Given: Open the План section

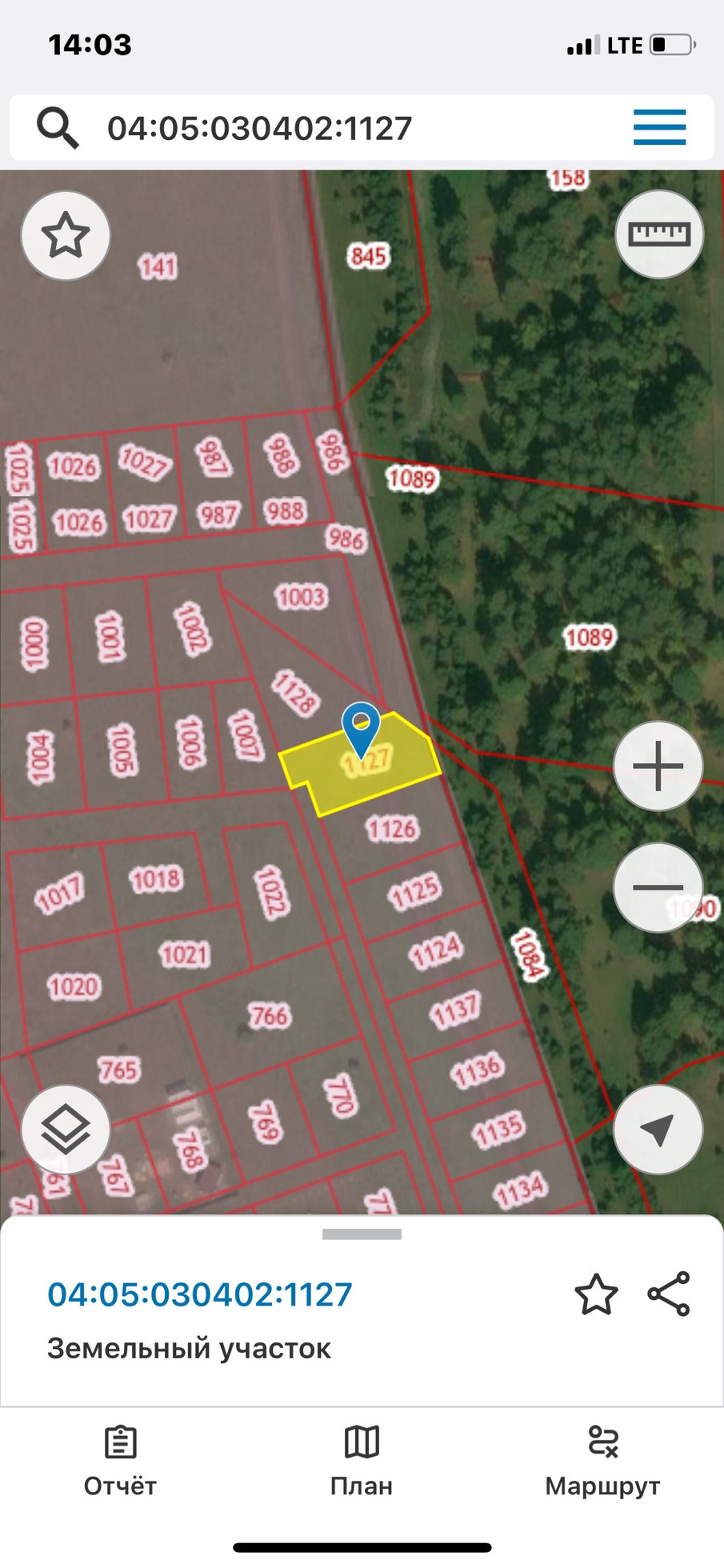Looking at the screenshot, I should pos(362,1461).
